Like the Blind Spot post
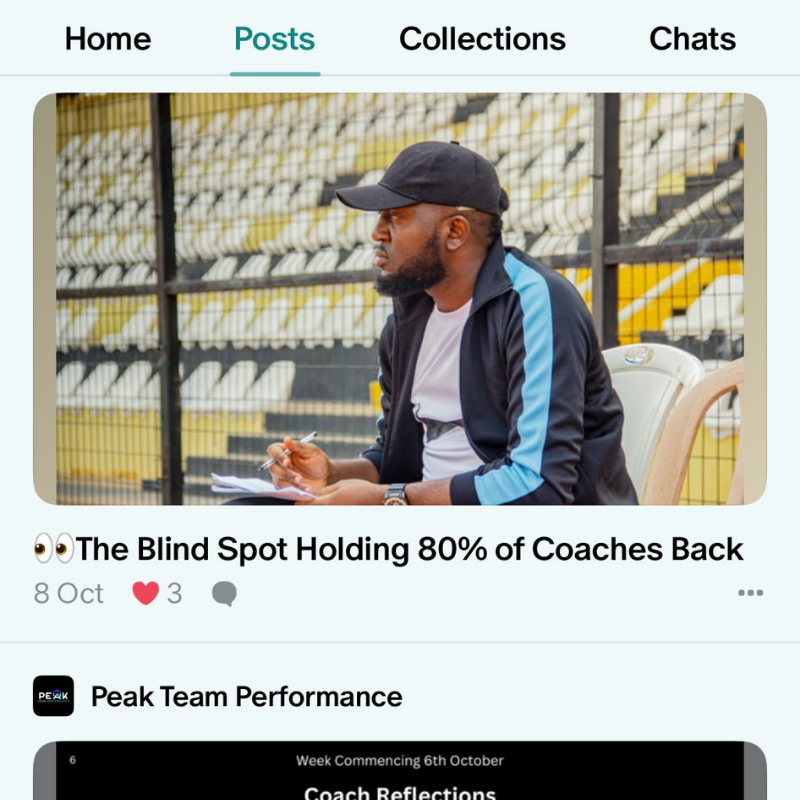This screenshot has height=800, width=800. (x=146, y=593)
